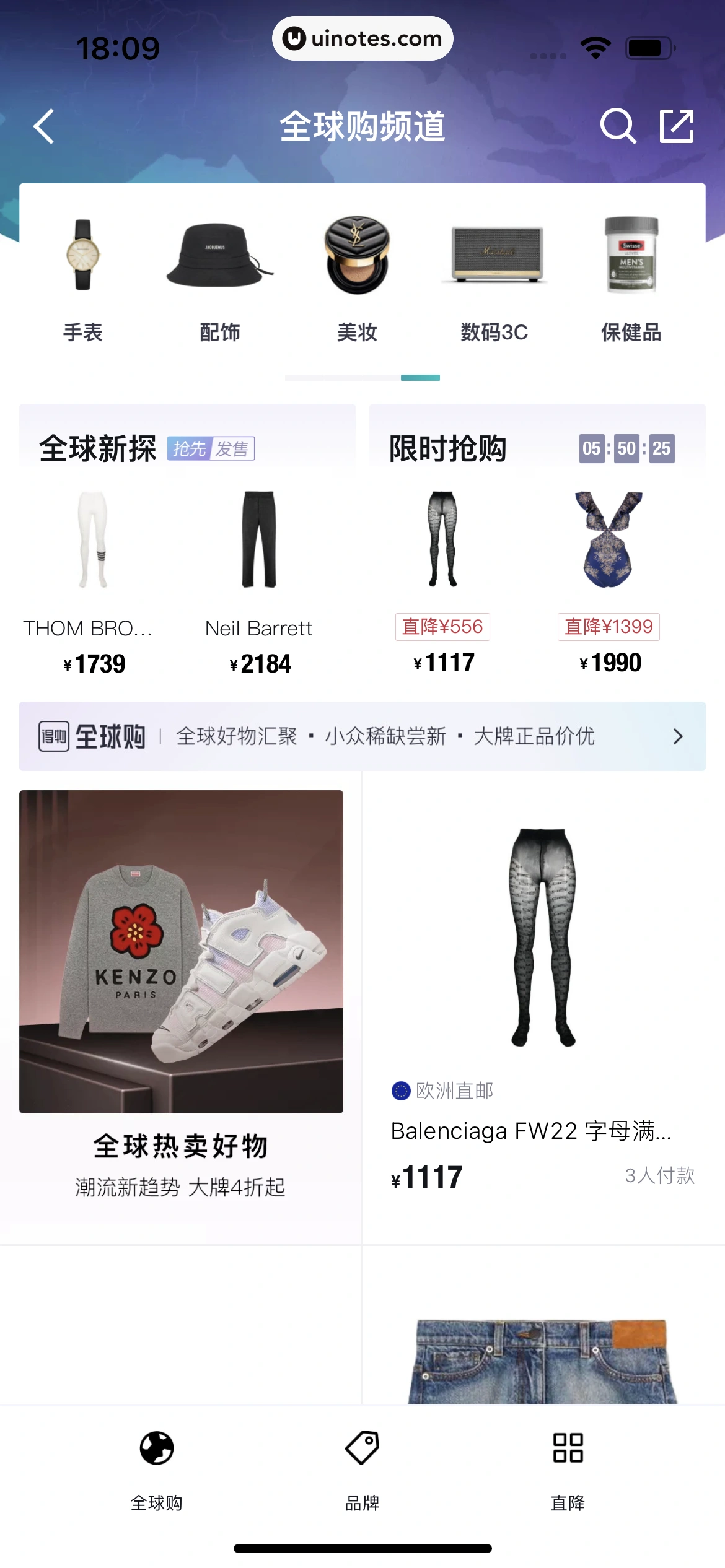Tap the 直降¥1399 swimsuit deal tag
725x1568 pixels.
coord(609,626)
